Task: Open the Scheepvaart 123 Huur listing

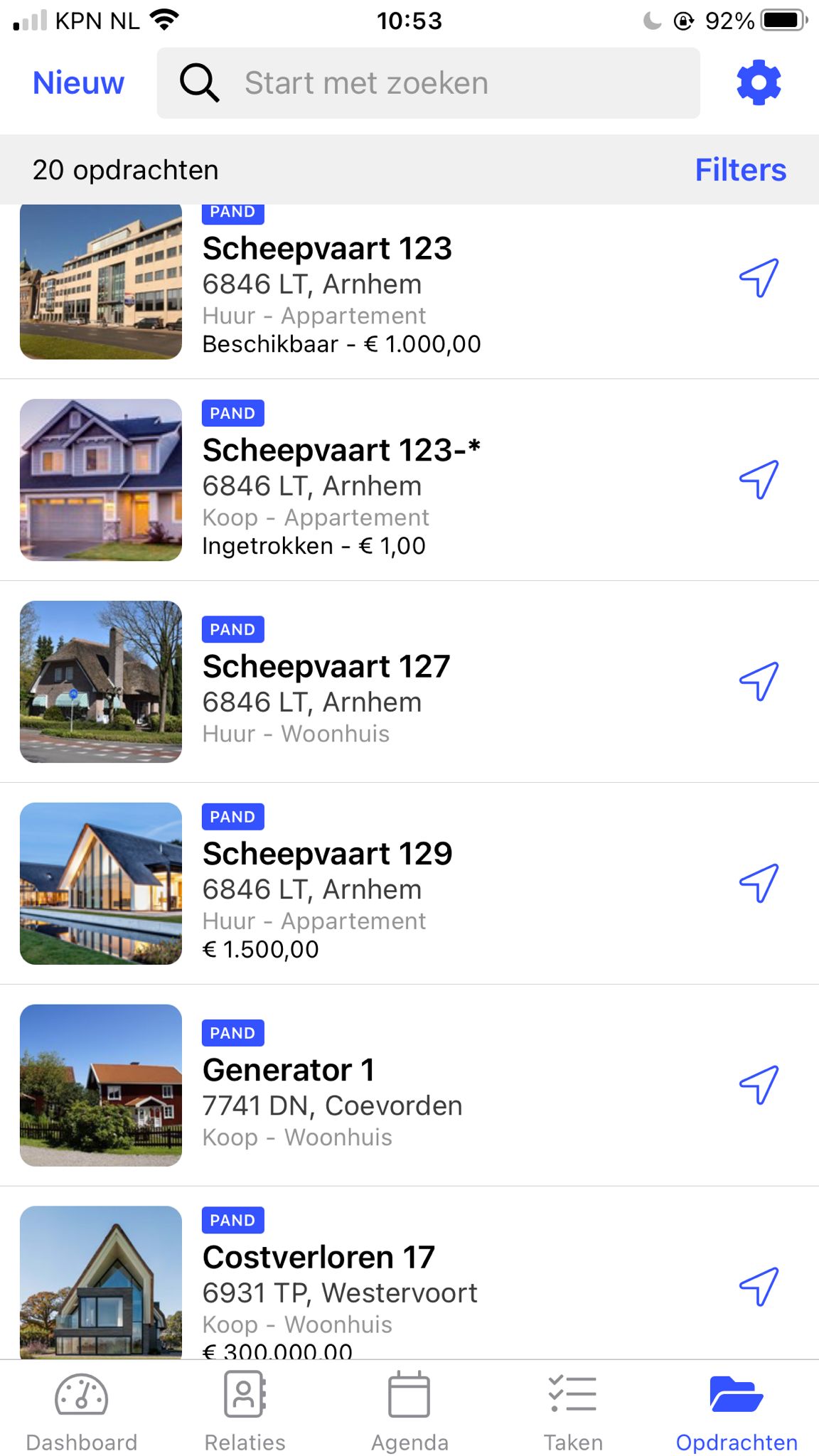Action: (409, 291)
